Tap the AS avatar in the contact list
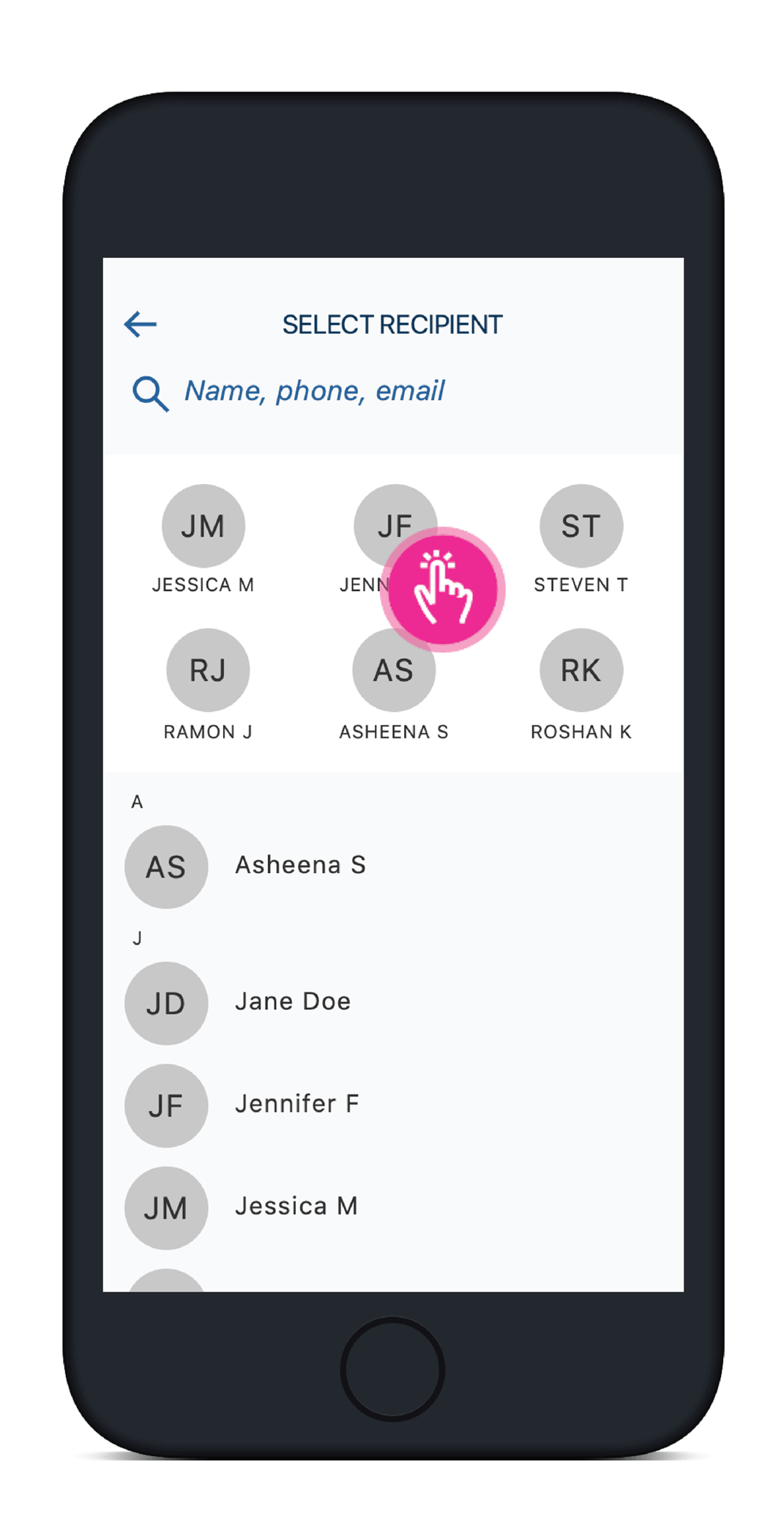784x1522 pixels. (x=166, y=866)
